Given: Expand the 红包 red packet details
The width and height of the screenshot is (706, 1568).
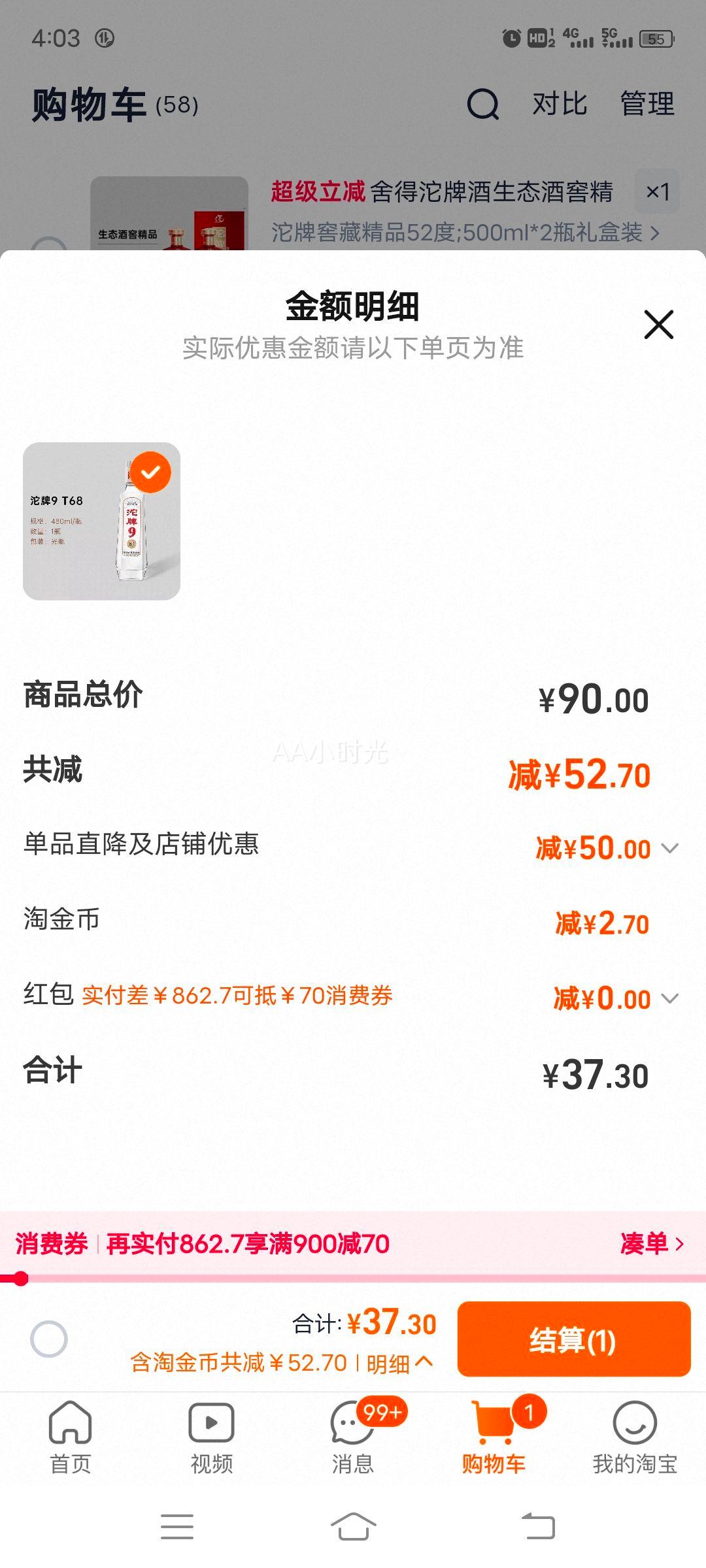Looking at the screenshot, I should 668,998.
